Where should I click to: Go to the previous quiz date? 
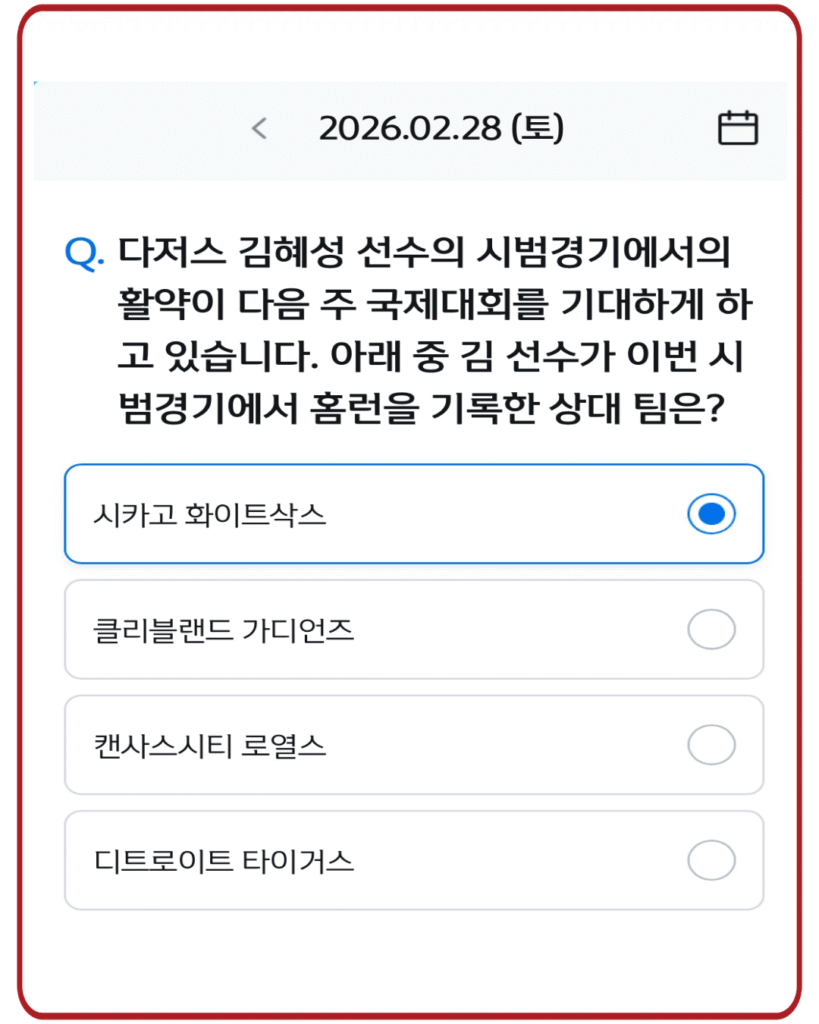pos(260,129)
